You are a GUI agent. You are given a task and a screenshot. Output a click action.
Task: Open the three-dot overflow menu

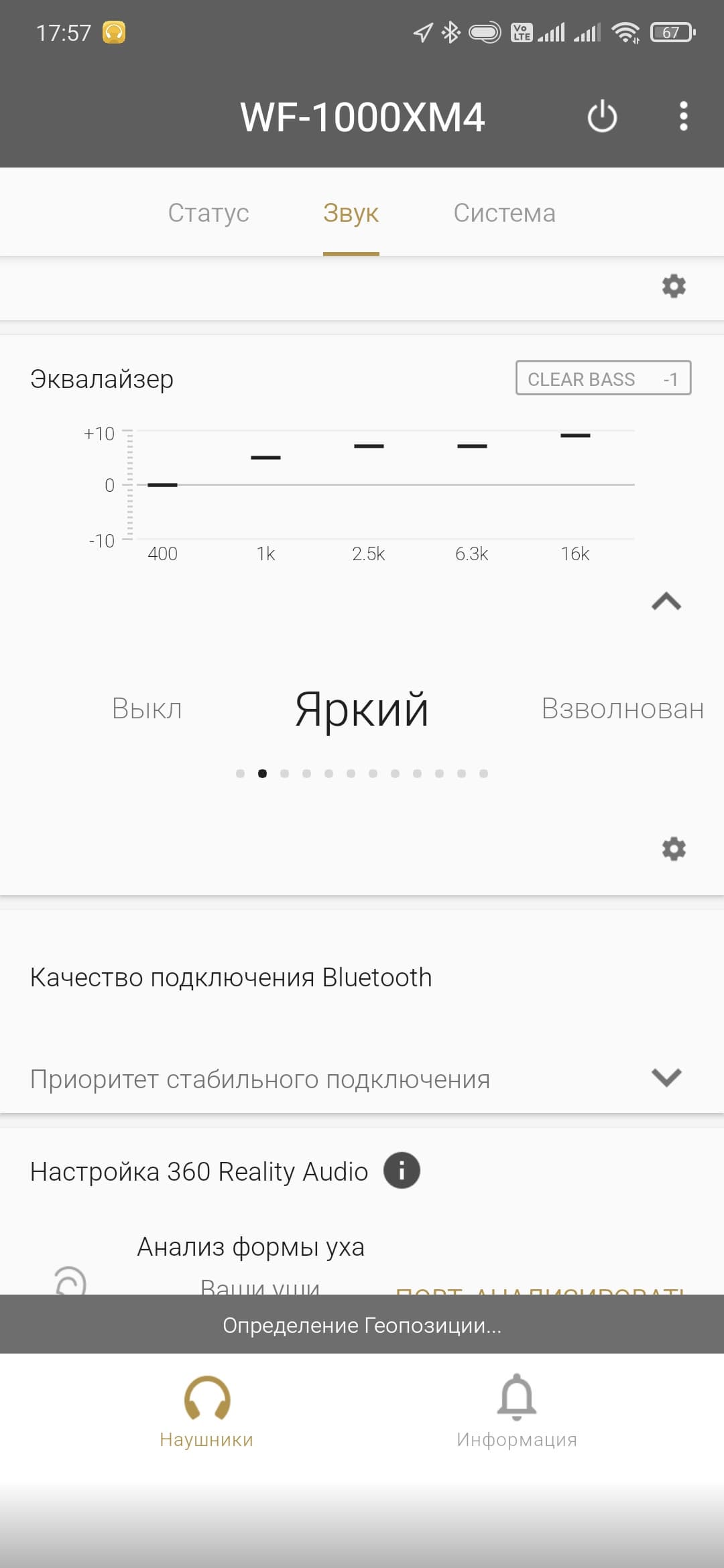(683, 117)
